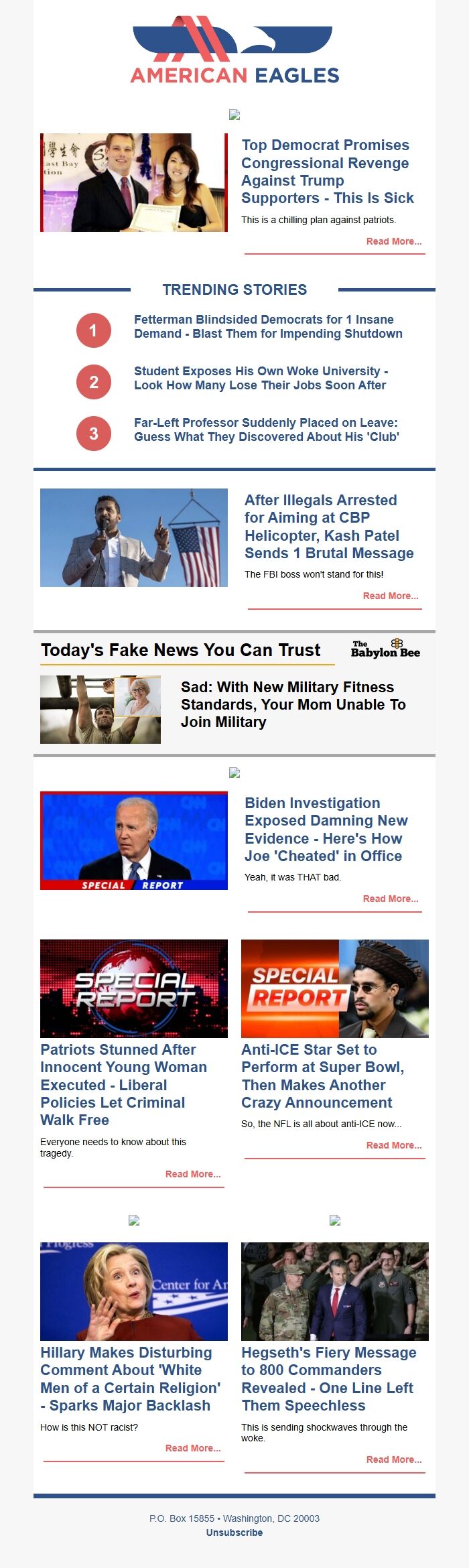Tap Read More under the shockwaves through woke story

point(394,1459)
